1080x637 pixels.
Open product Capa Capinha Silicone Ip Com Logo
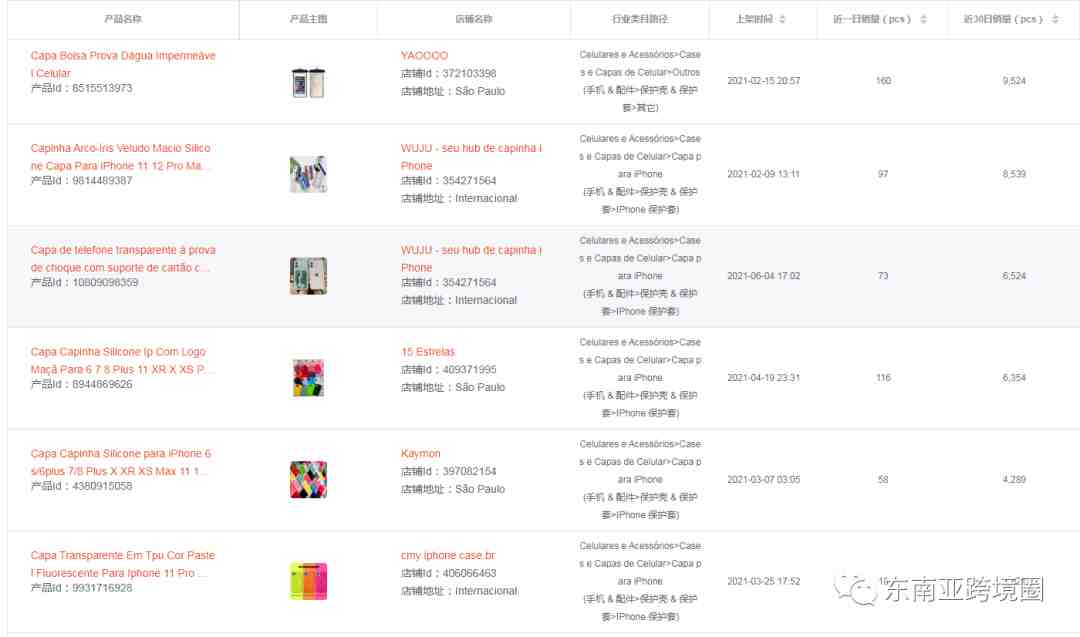pos(119,353)
